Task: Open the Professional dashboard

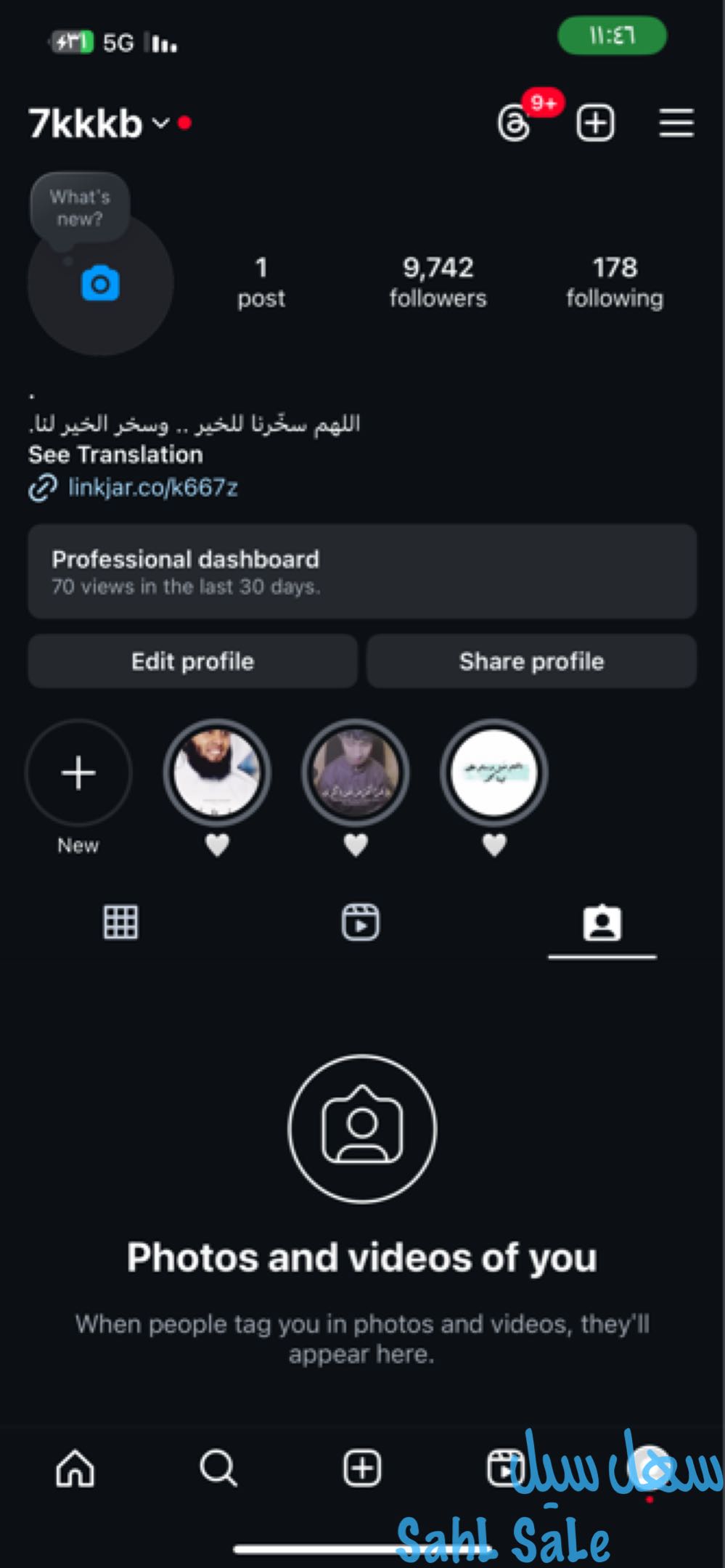Action: point(362,571)
